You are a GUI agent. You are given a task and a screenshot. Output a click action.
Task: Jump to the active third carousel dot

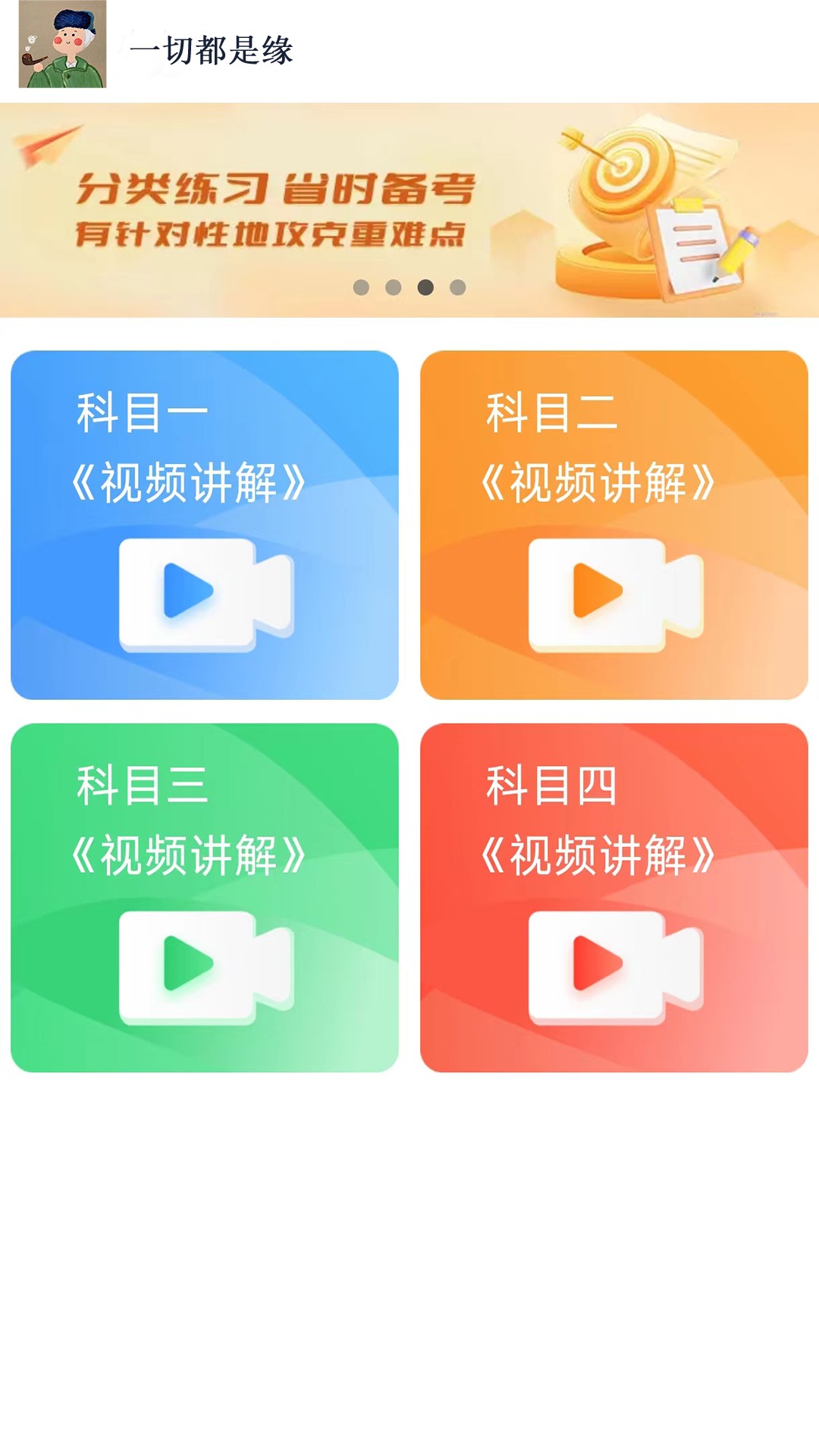click(x=425, y=287)
